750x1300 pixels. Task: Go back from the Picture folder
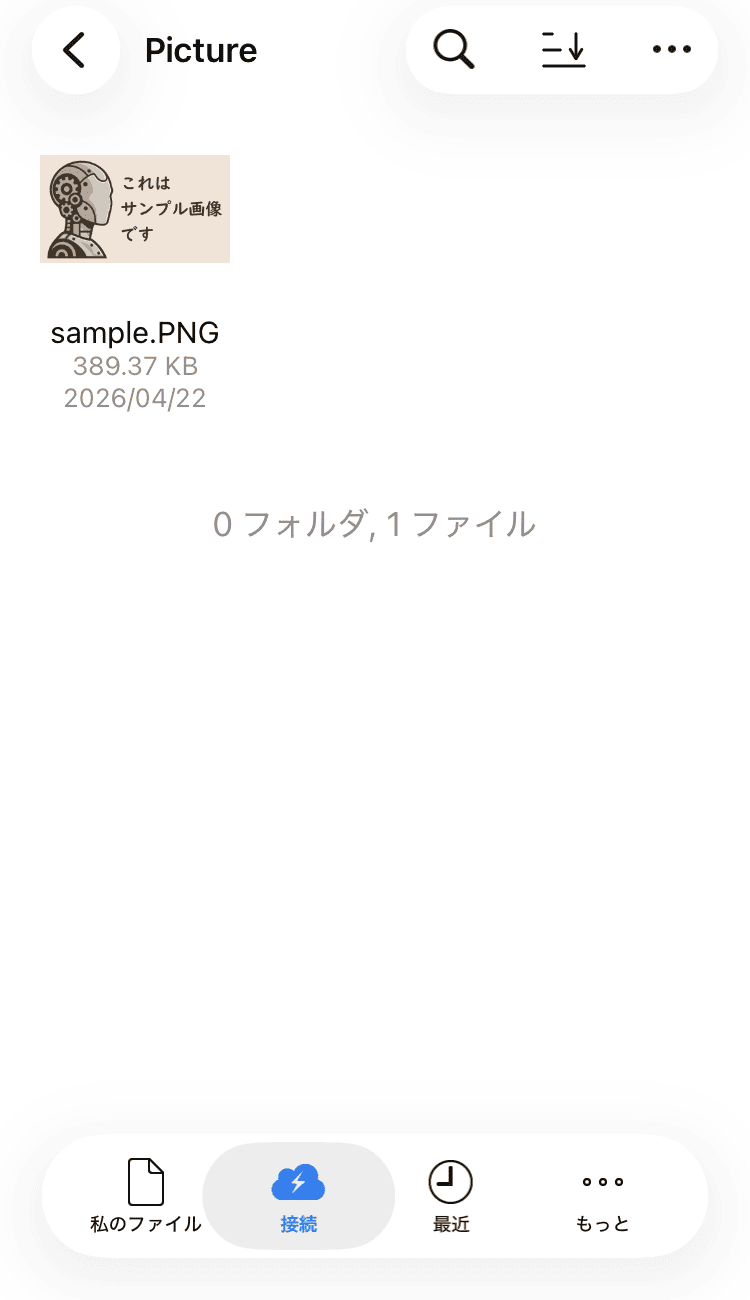(x=75, y=50)
